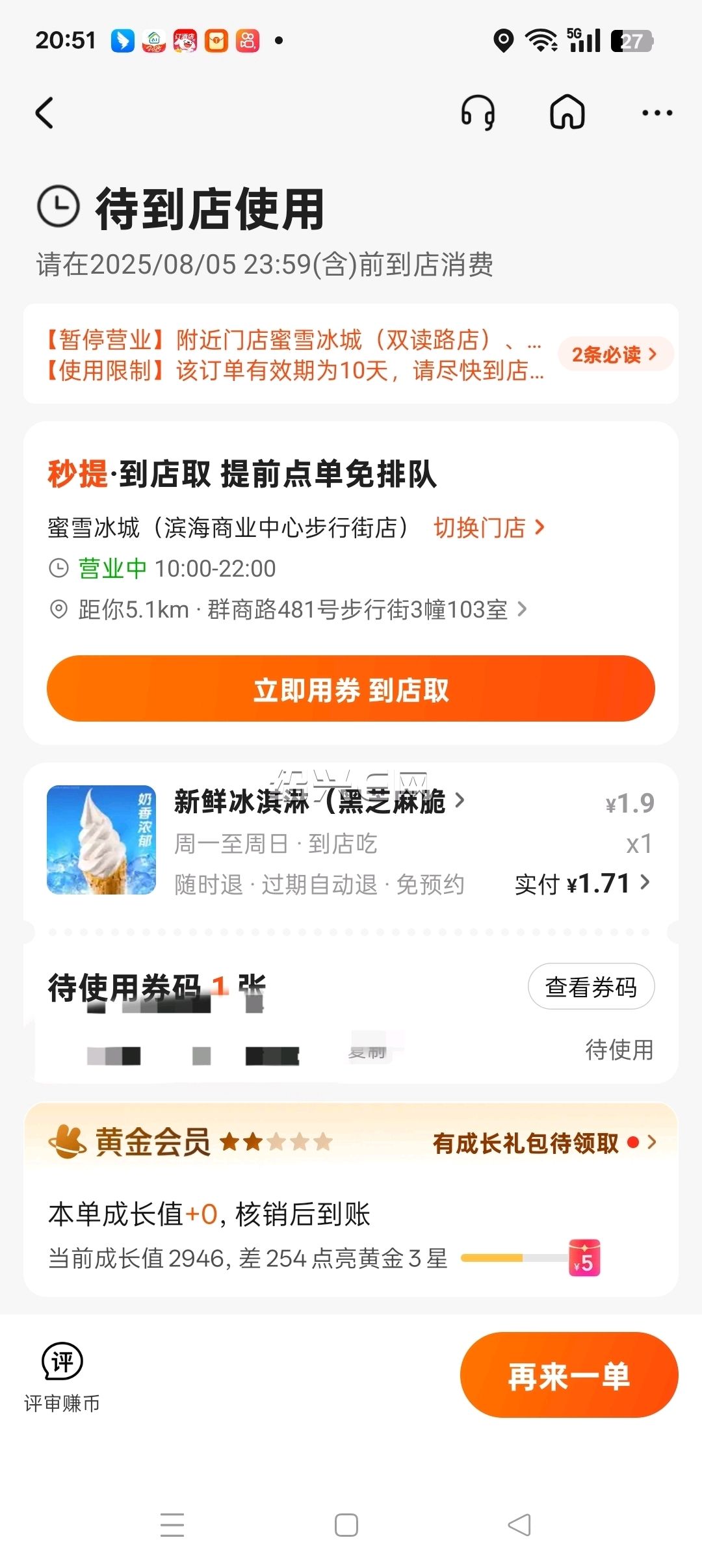702x1568 pixels.
Task: Tap the home icon in top bar
Action: 567,112
